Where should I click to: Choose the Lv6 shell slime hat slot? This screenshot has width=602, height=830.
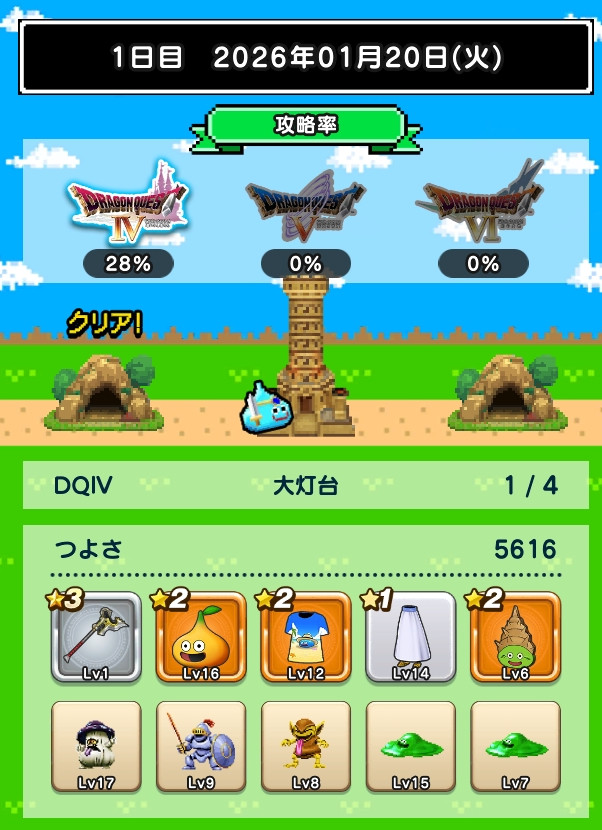(515, 638)
